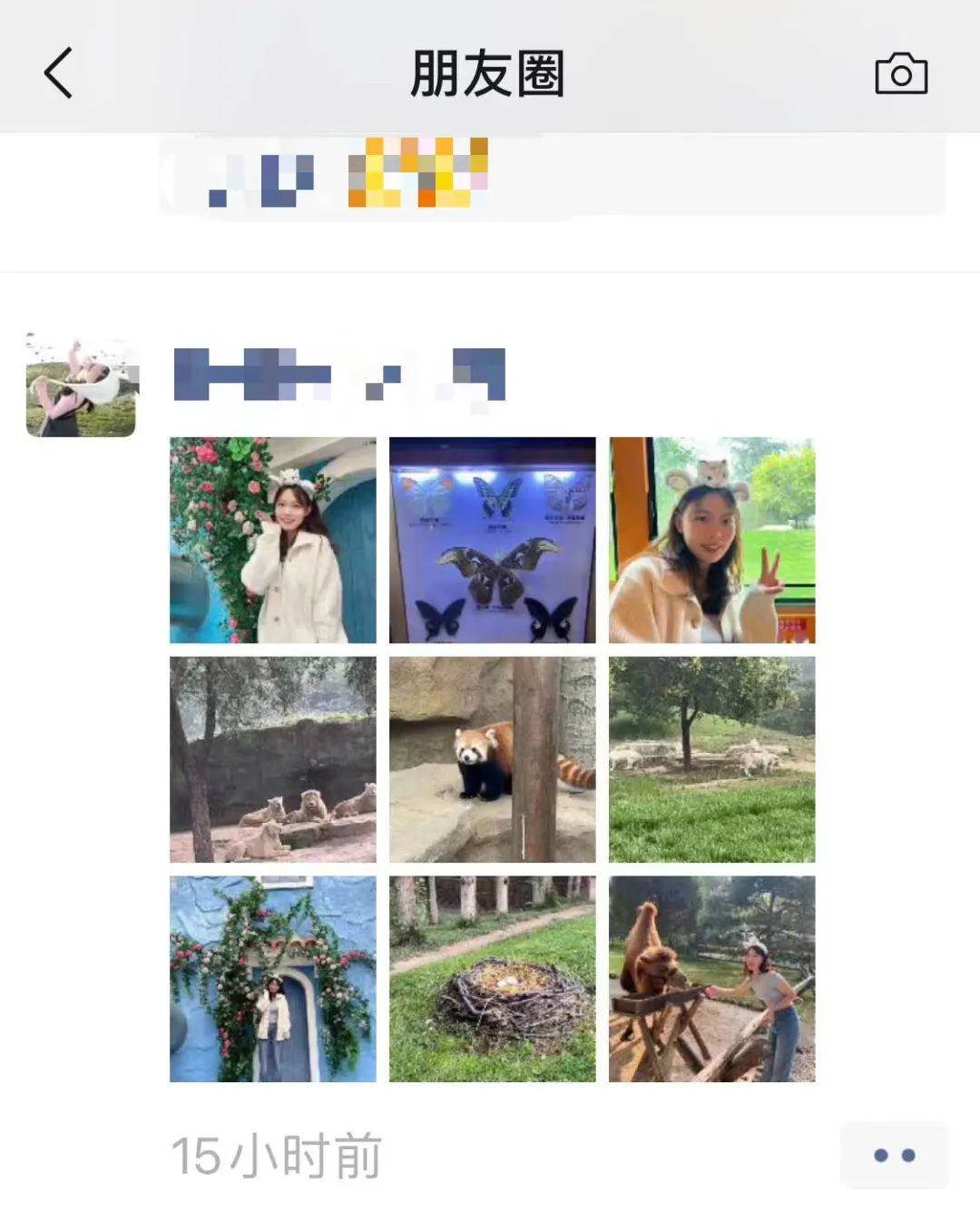Open the red panda photo
980x1212 pixels.
coord(493,760)
